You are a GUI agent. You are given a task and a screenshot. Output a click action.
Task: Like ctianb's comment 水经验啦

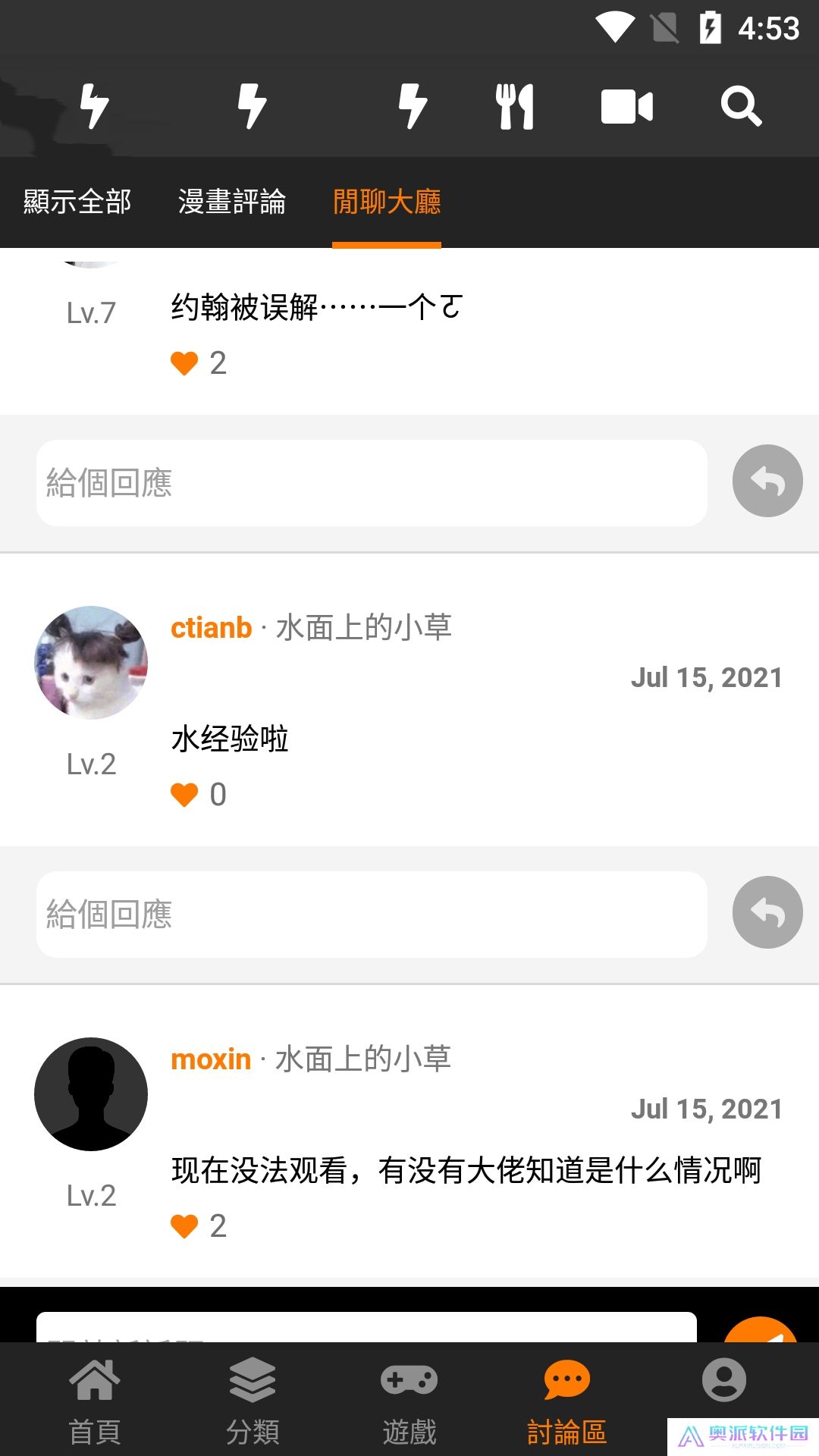(x=184, y=795)
